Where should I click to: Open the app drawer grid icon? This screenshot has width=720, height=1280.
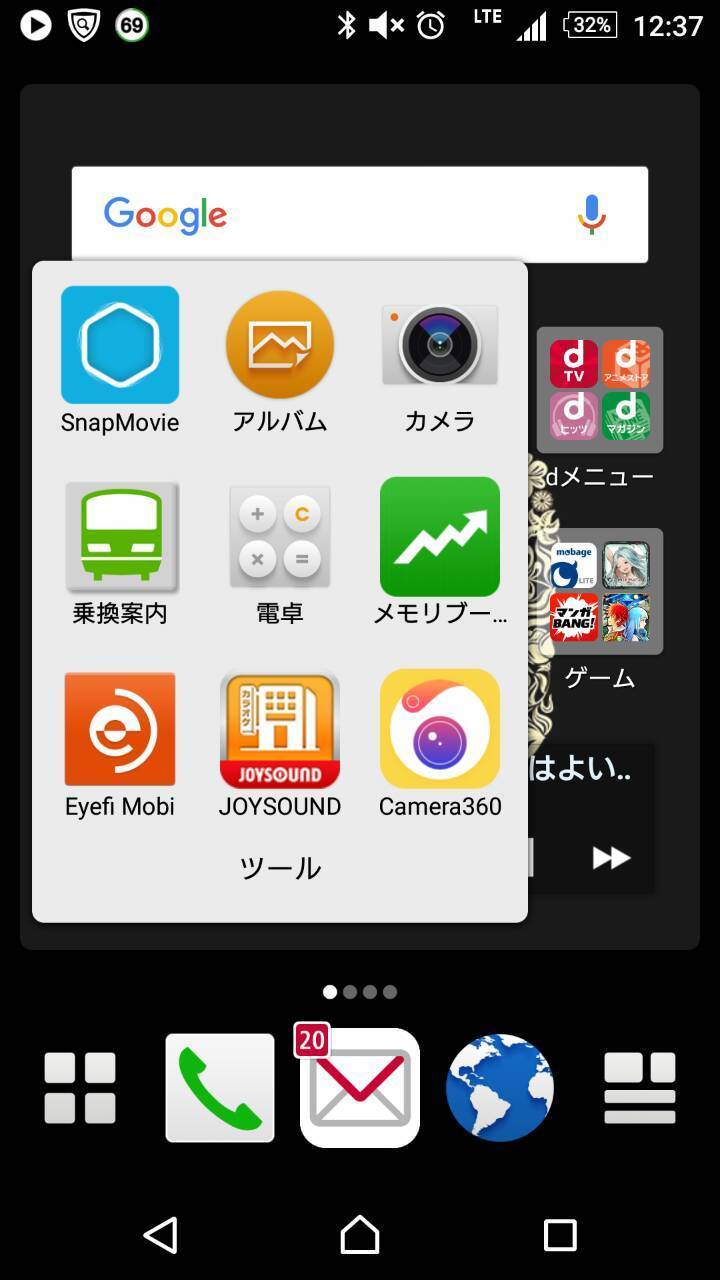tap(80, 1088)
